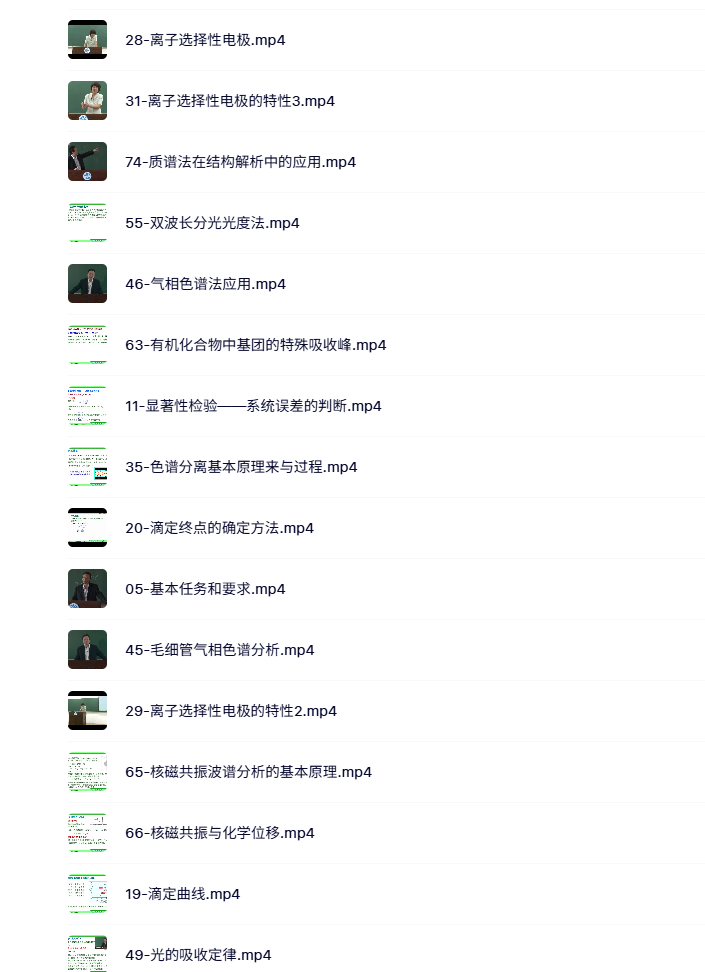
Task: Open 20-滴定终点的确定方法.mp4
Action: click(x=219, y=528)
